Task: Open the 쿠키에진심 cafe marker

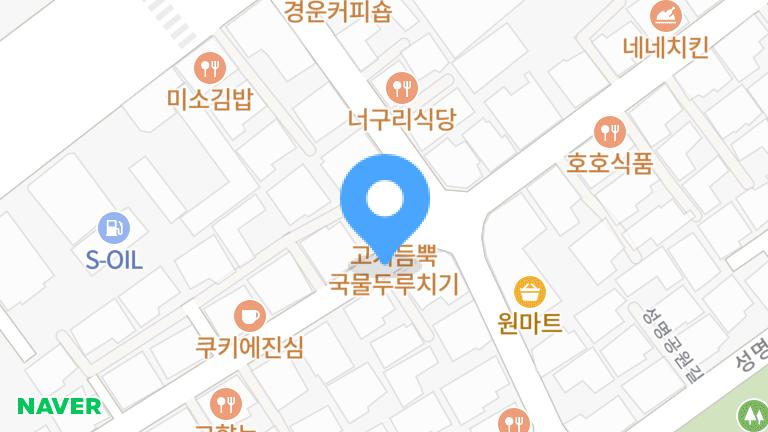Action: pos(249,317)
